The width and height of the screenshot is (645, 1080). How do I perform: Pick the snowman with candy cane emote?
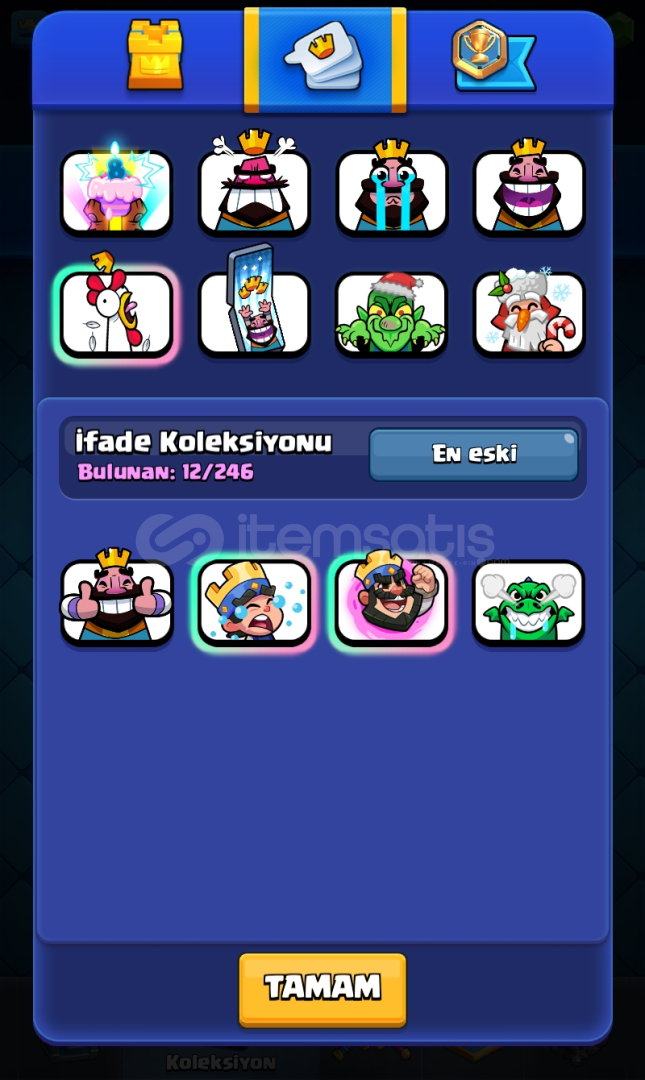click(529, 314)
